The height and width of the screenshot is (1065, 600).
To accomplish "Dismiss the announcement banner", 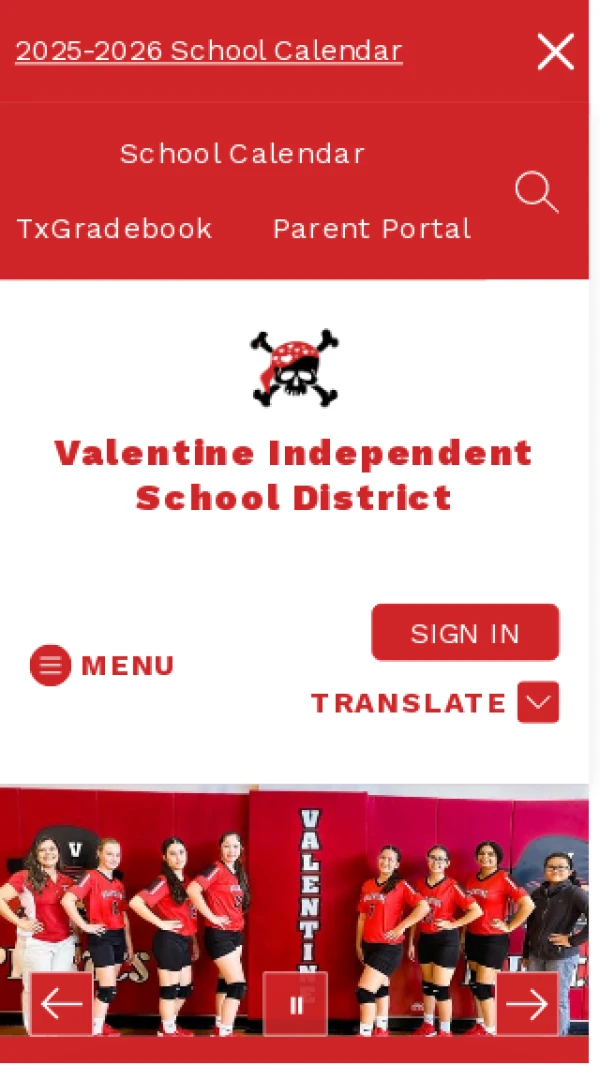I will [x=555, y=51].
